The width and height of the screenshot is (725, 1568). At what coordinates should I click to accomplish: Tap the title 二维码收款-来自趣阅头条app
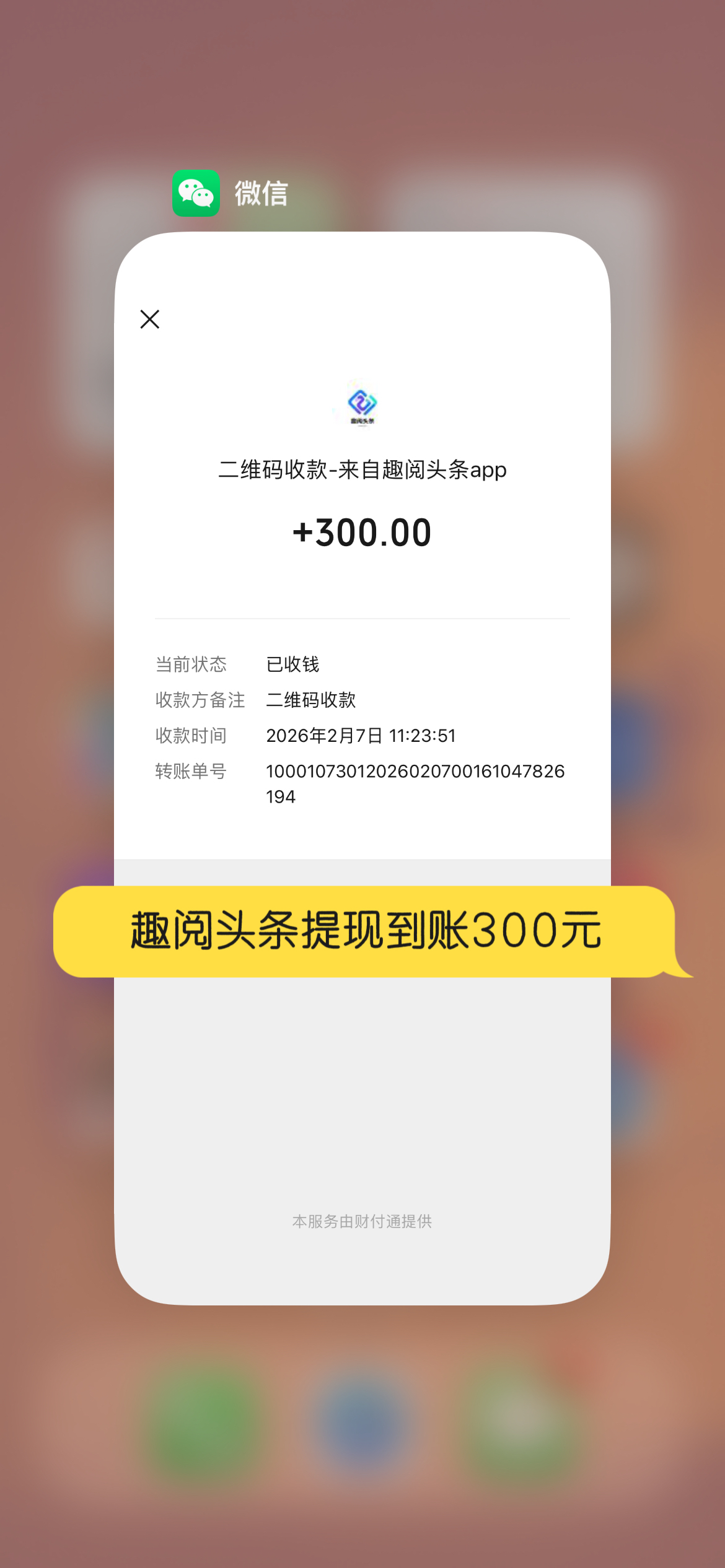[362, 470]
